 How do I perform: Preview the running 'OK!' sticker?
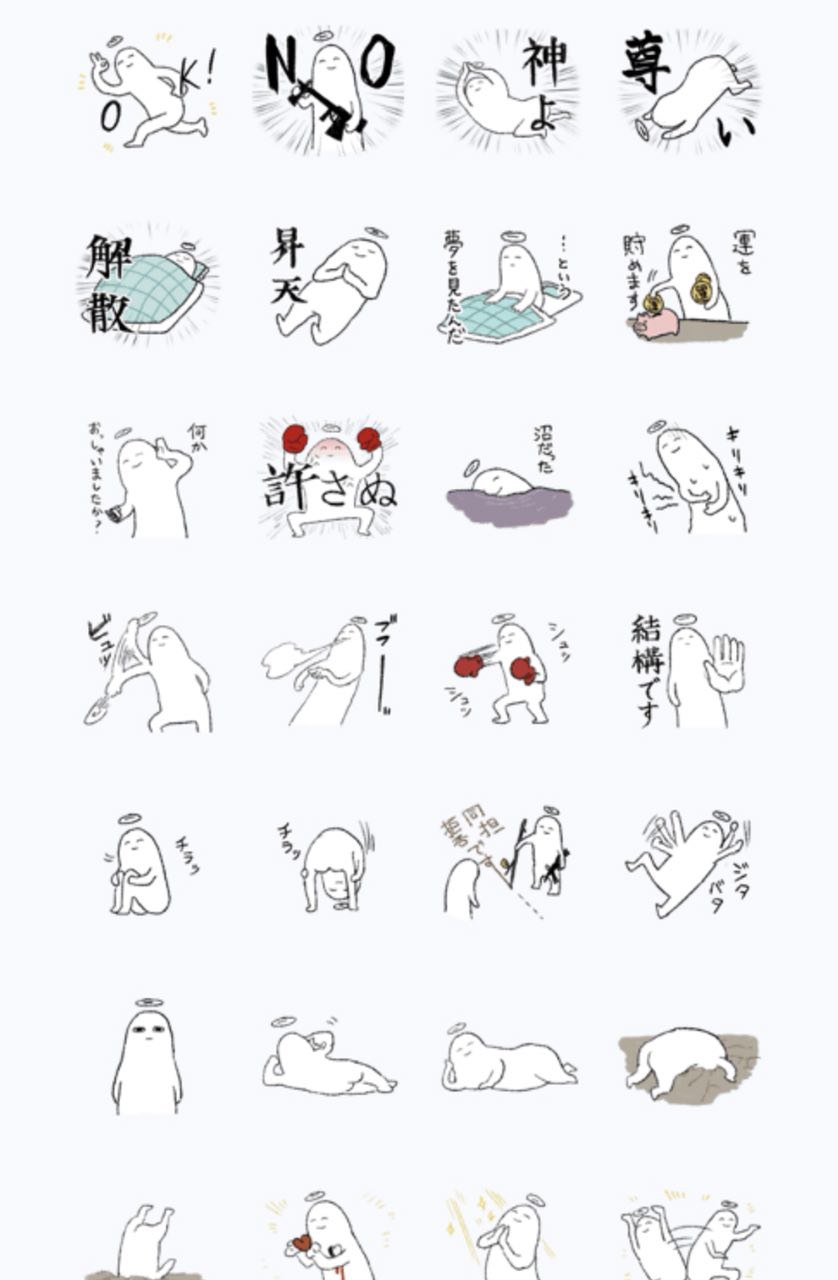(148, 92)
